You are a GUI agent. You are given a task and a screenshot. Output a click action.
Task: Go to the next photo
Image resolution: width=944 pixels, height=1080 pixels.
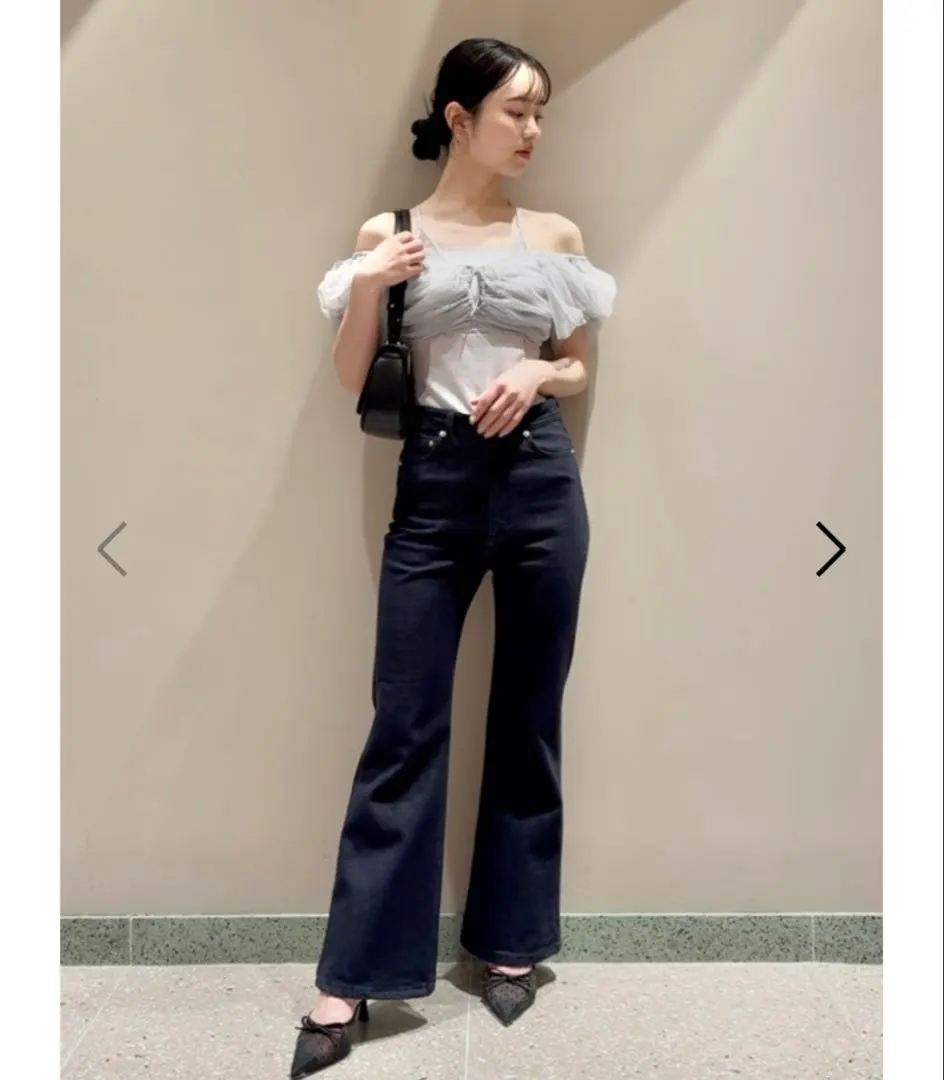click(x=830, y=549)
